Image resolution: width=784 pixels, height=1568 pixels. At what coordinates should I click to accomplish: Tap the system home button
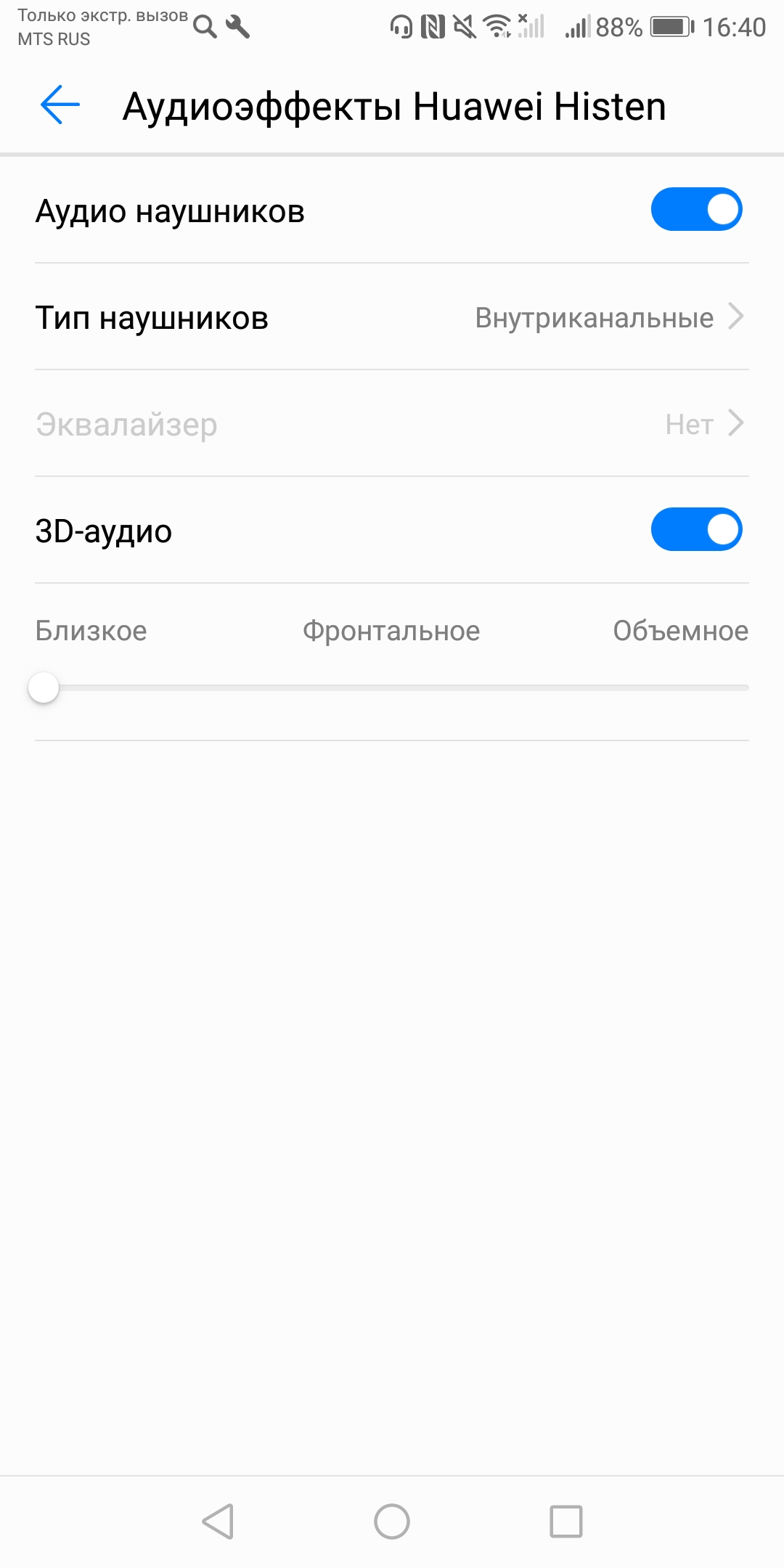coord(392,1521)
